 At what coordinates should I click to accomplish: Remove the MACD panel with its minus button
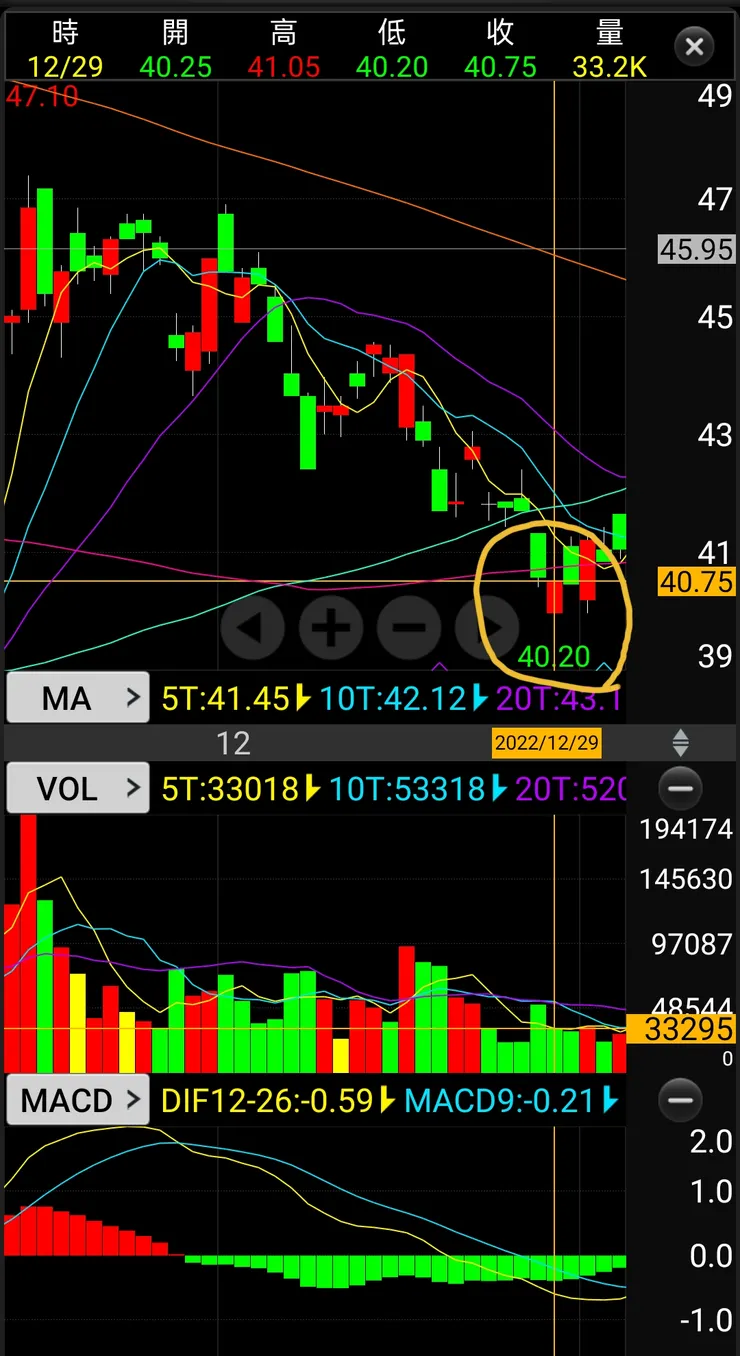coord(680,1101)
